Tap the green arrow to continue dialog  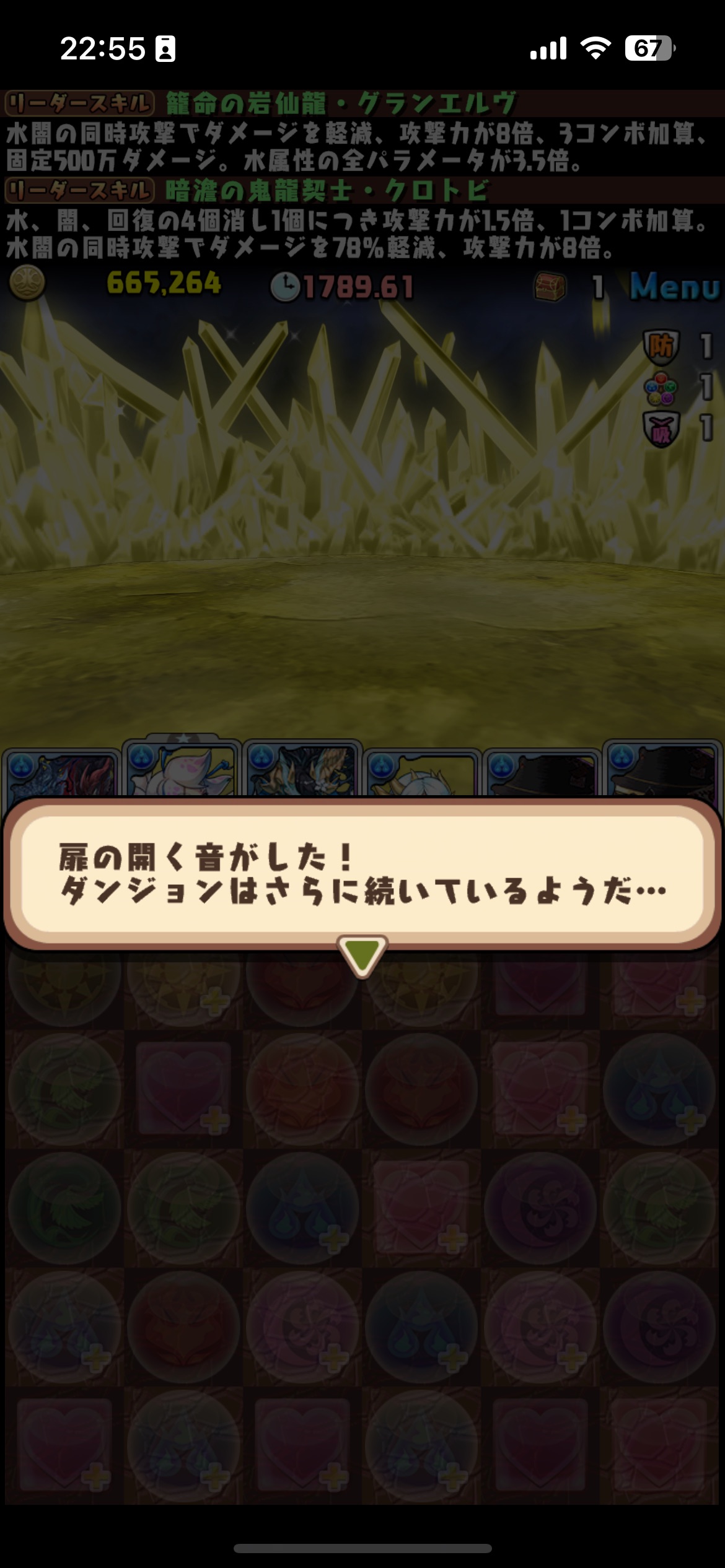[x=362, y=955]
